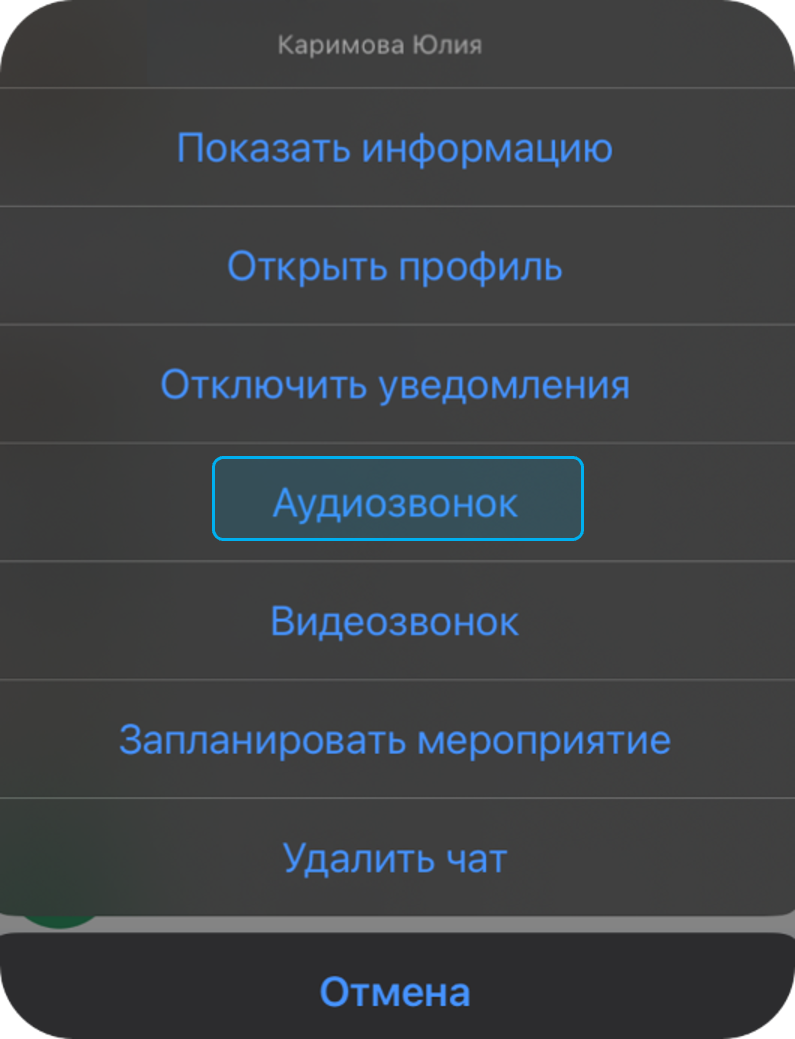Dismiss the menu with Отмена
This screenshot has height=1039, width=795.
pos(395,992)
